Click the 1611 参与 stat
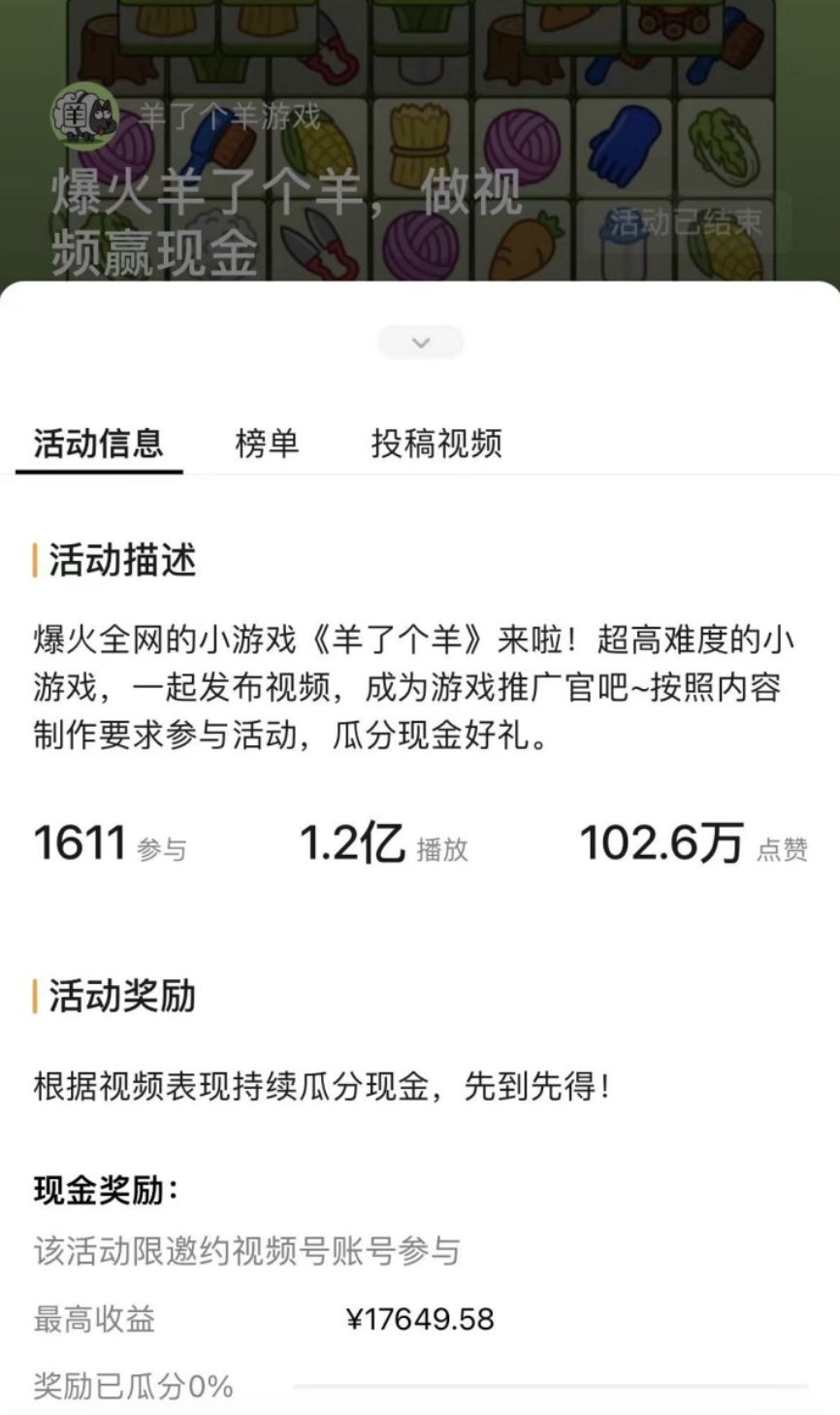Viewport: 840px width, 1415px height. (x=110, y=842)
